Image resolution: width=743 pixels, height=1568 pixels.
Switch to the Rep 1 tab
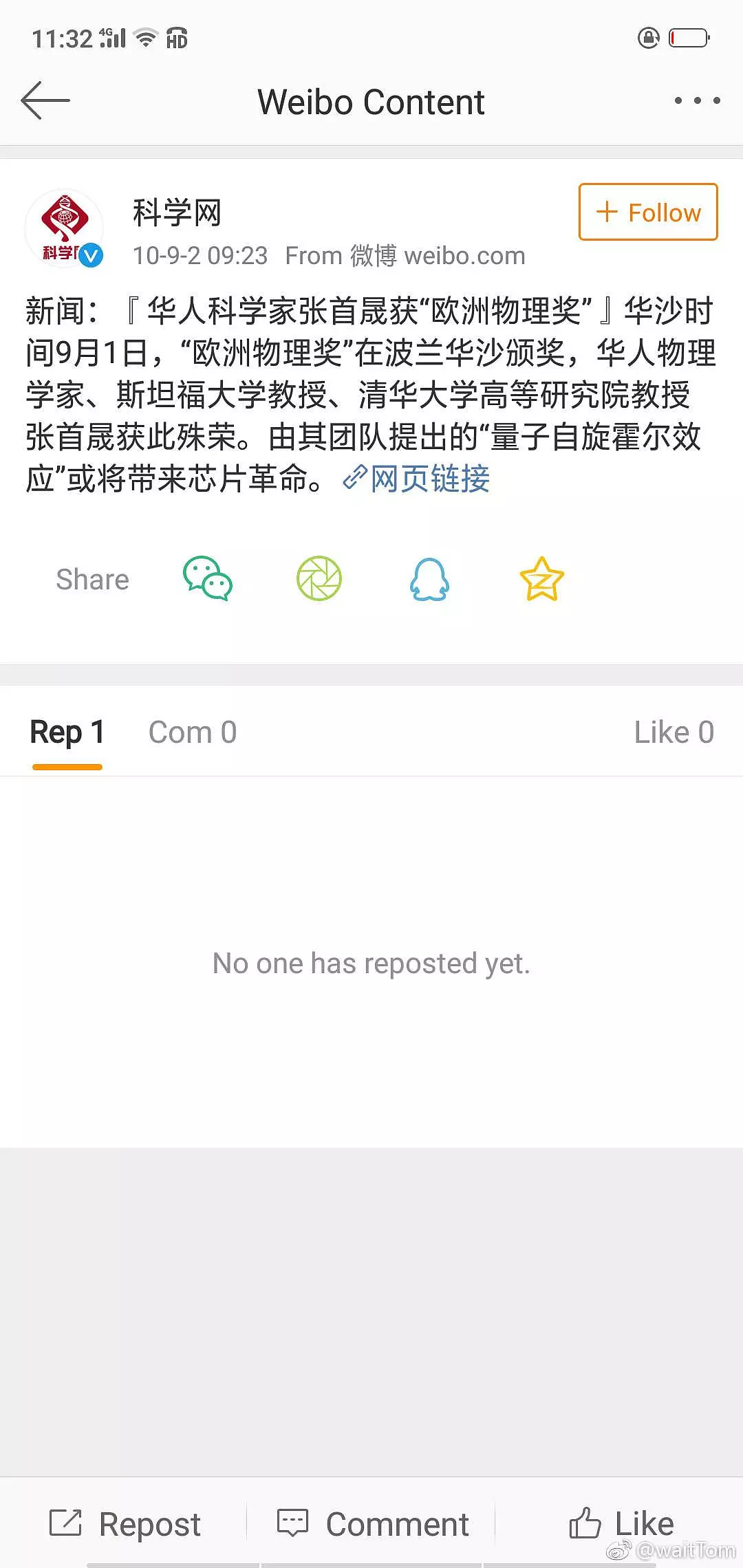pyautogui.click(x=67, y=732)
